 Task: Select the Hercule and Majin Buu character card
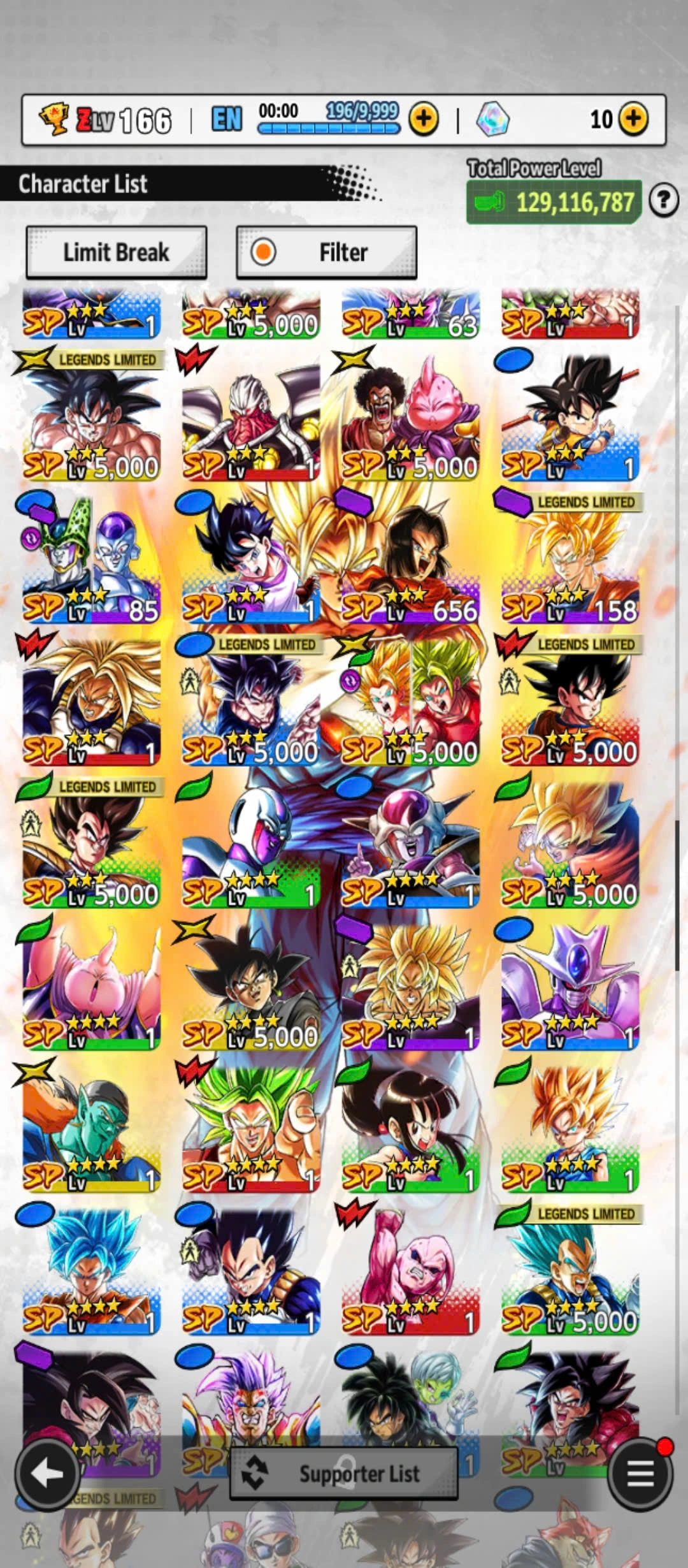(410, 414)
